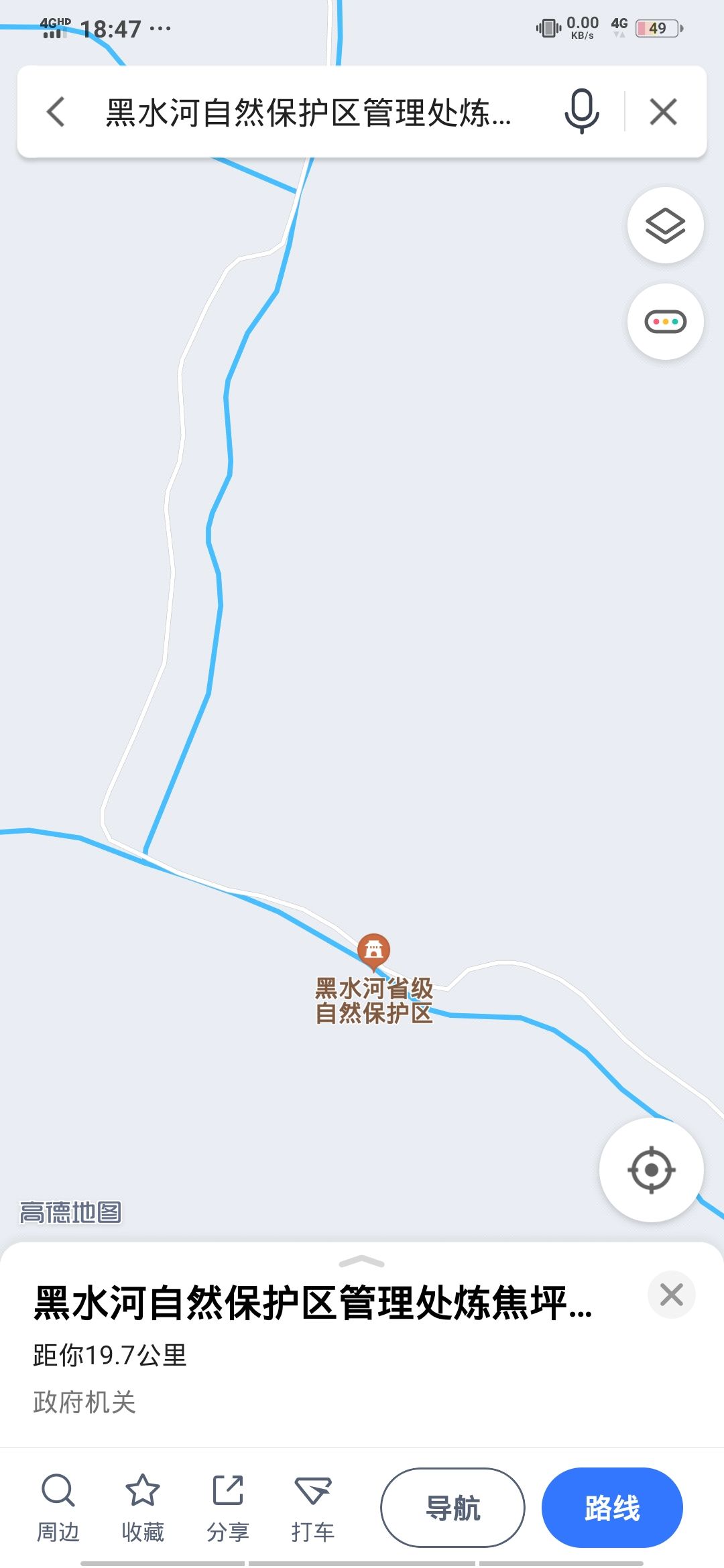Hail a ride using 打车
The width and height of the screenshot is (724, 1568).
point(313,1508)
